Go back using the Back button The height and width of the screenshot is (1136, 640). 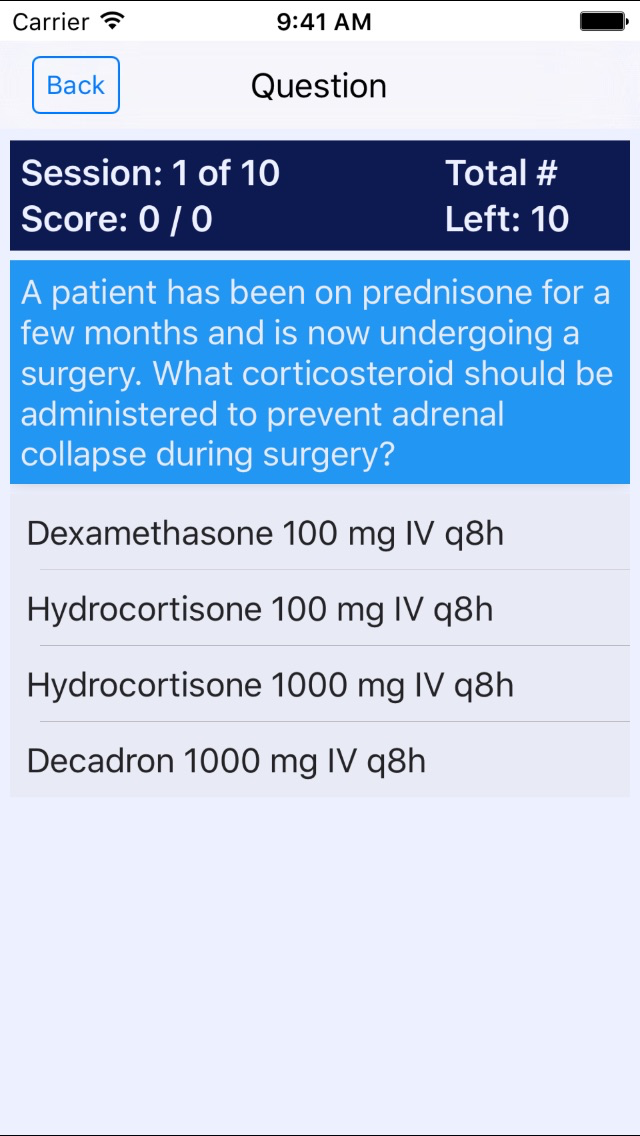point(76,85)
